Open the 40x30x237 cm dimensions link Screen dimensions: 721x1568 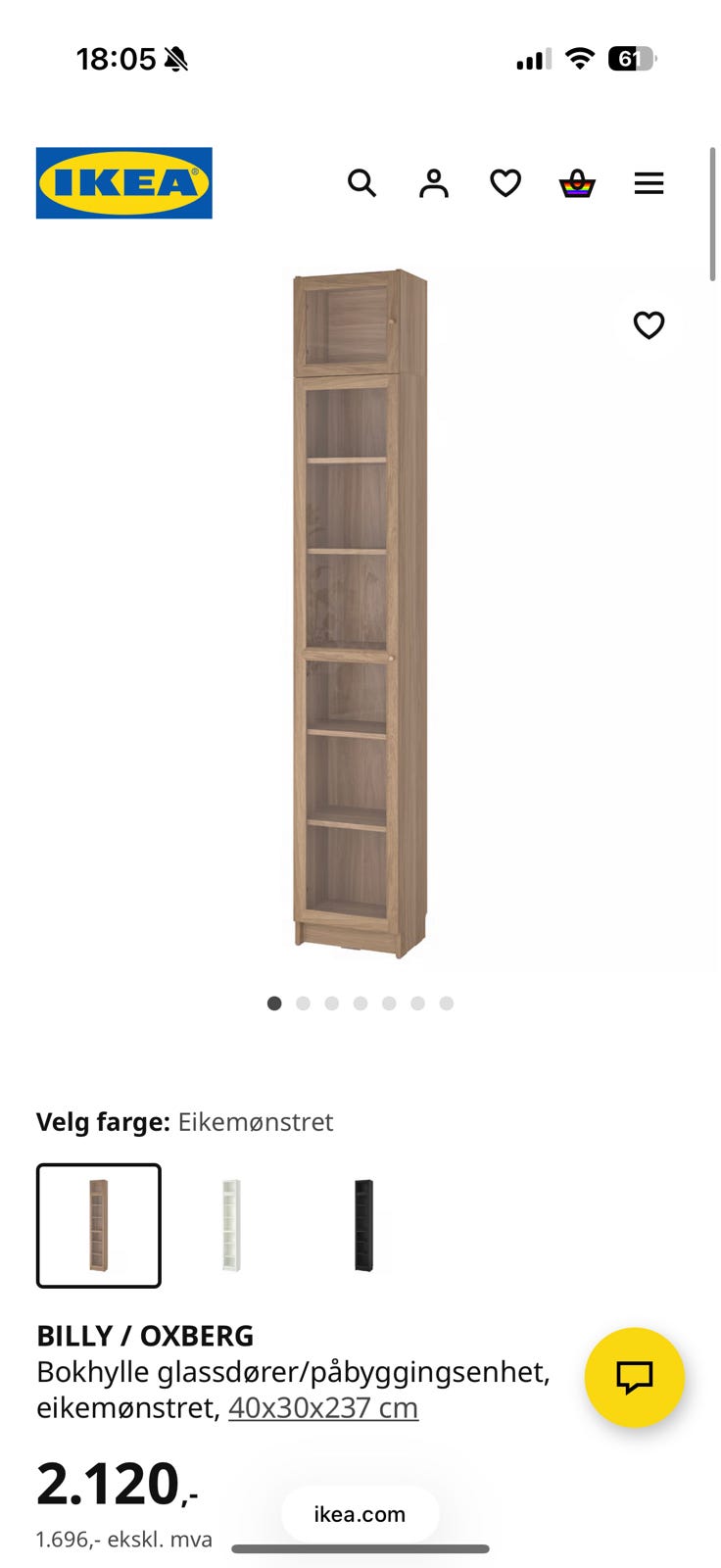[x=322, y=1406]
